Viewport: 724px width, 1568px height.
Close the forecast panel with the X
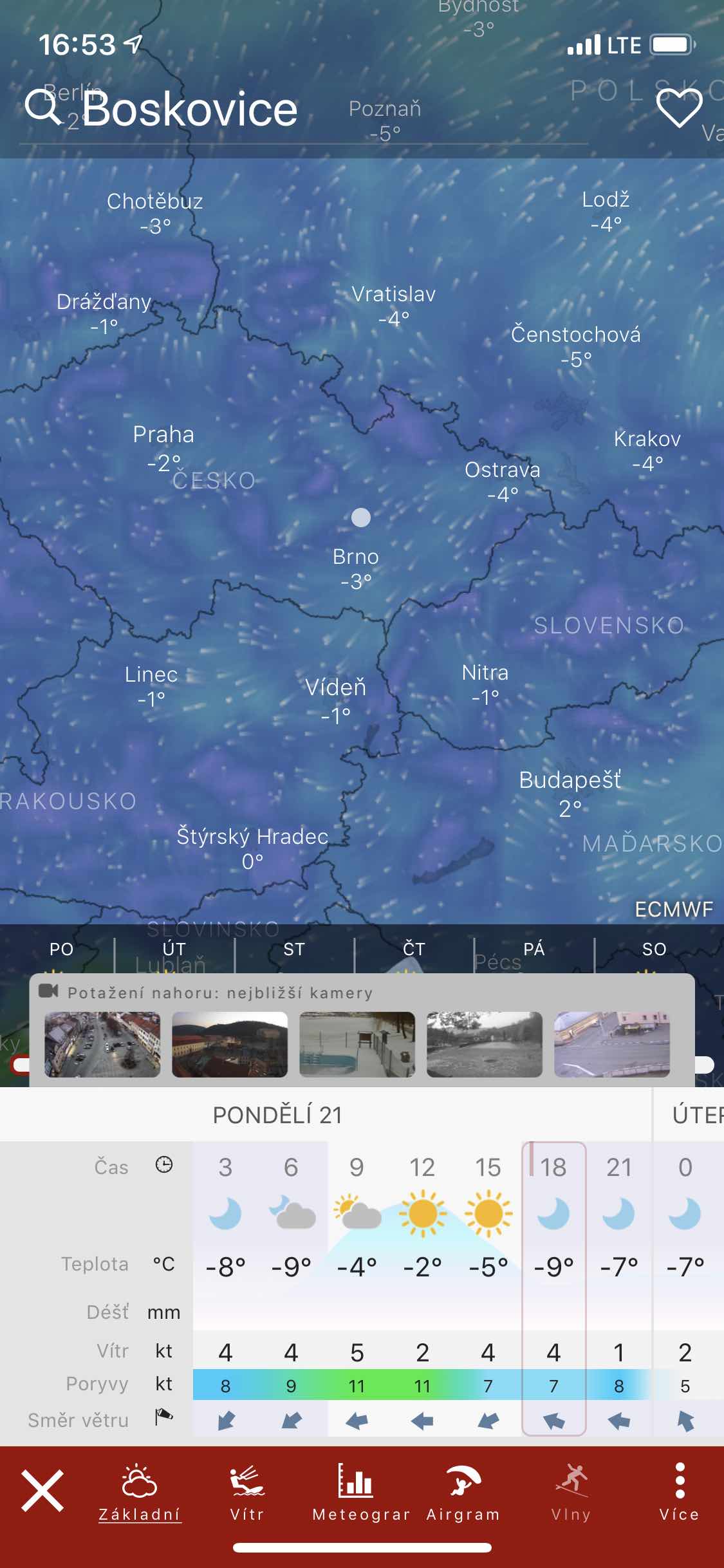coord(42,1490)
